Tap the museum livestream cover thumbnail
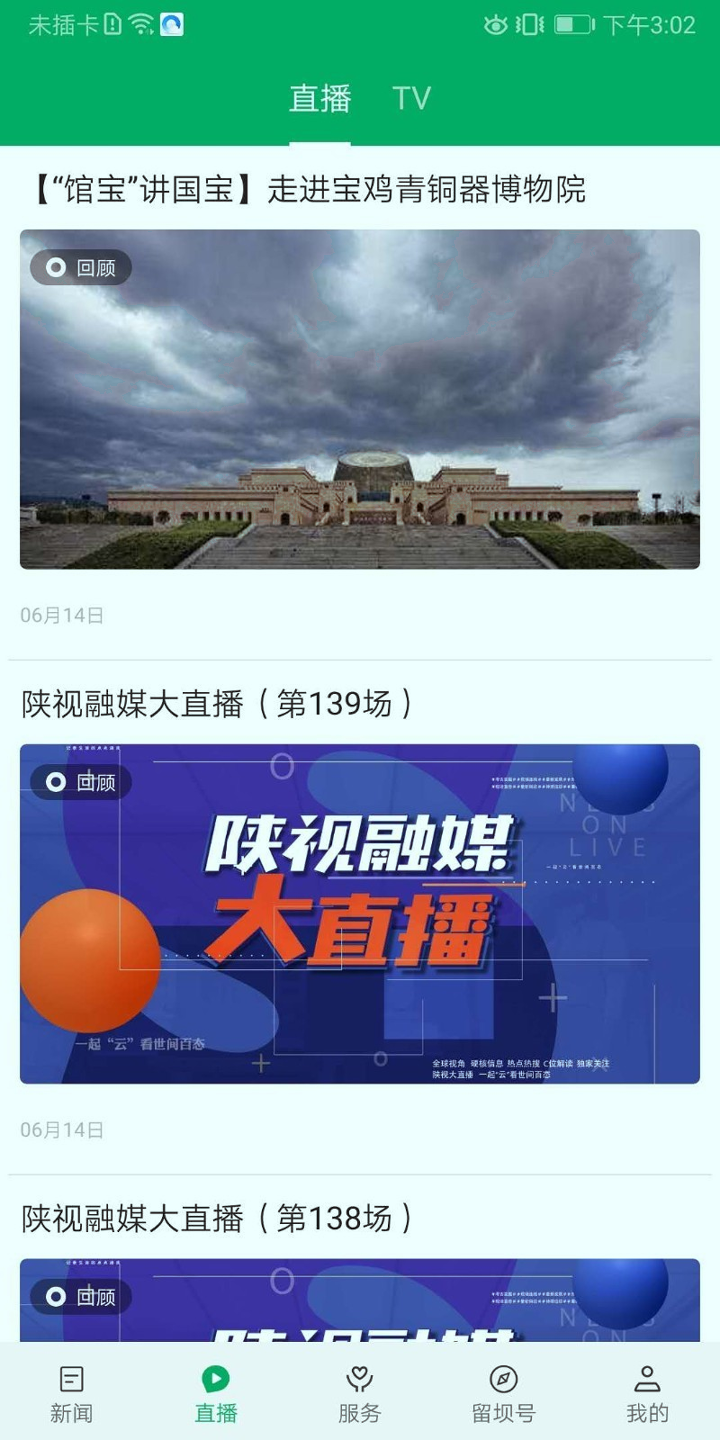Screen dimensions: 720x1440 pyautogui.click(x=360, y=398)
